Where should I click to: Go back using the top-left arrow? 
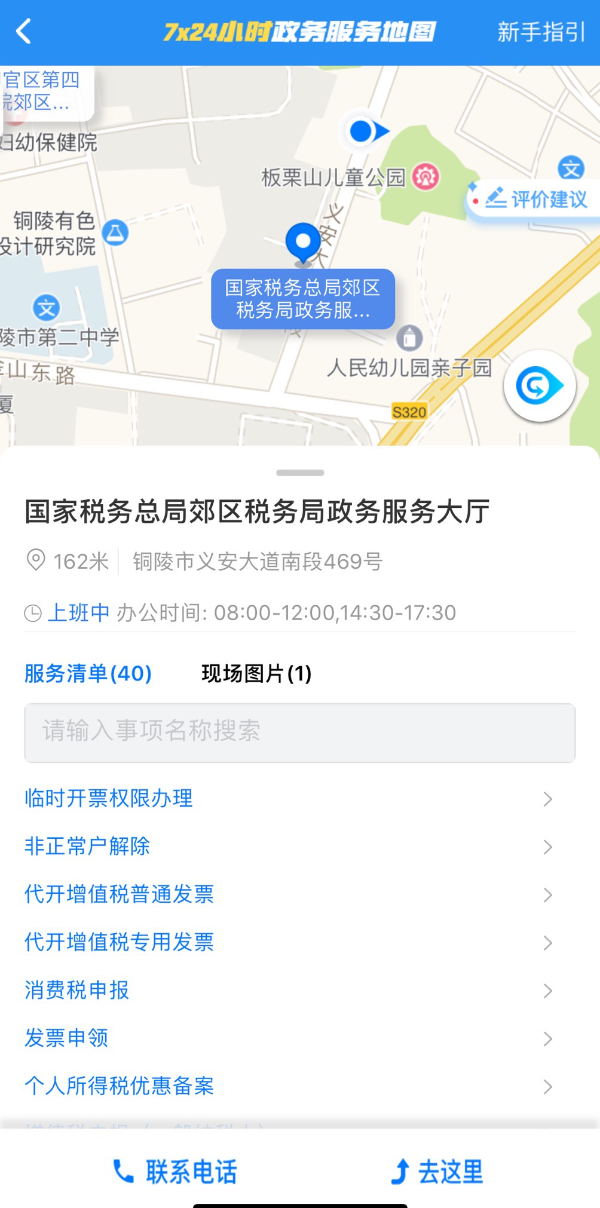[23, 31]
